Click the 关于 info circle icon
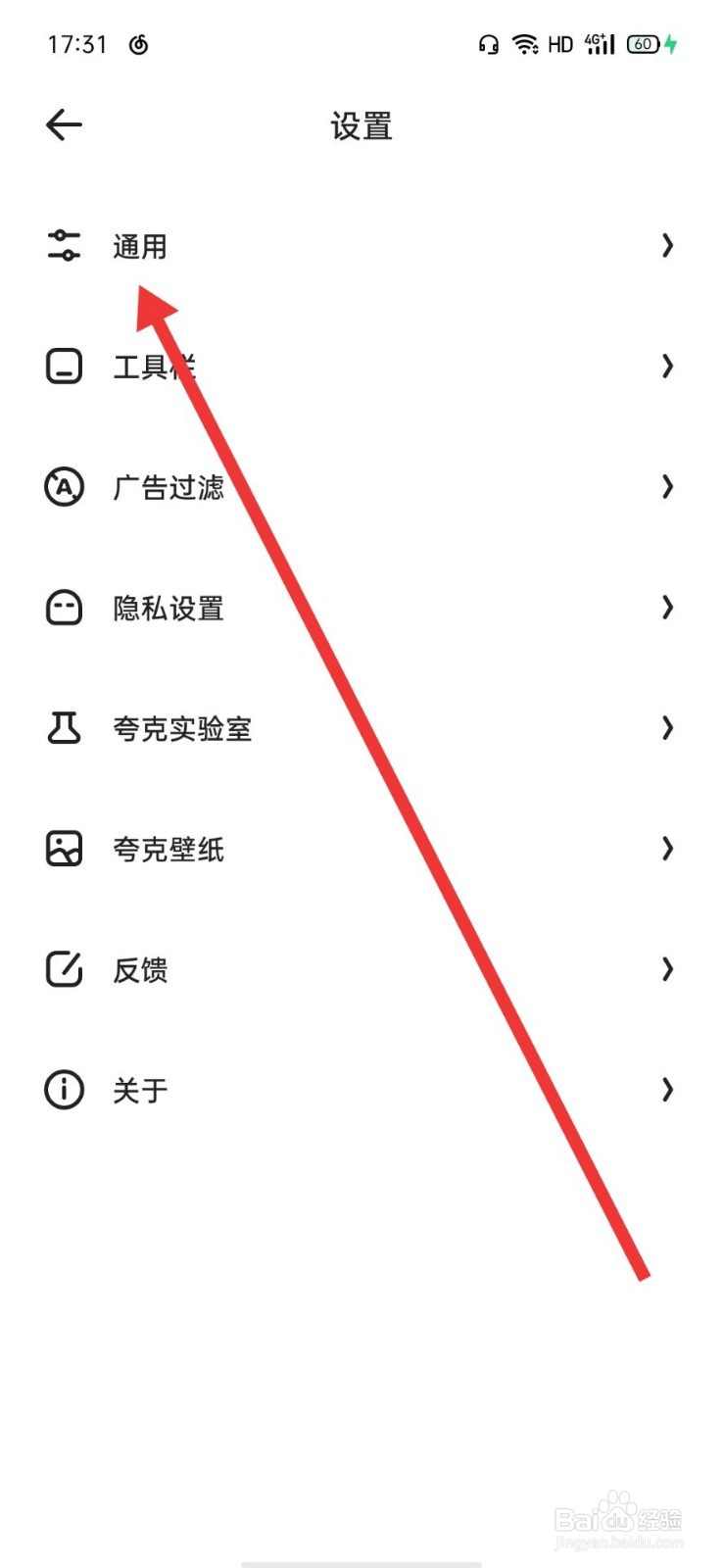The width and height of the screenshot is (723, 1568). [x=63, y=1090]
